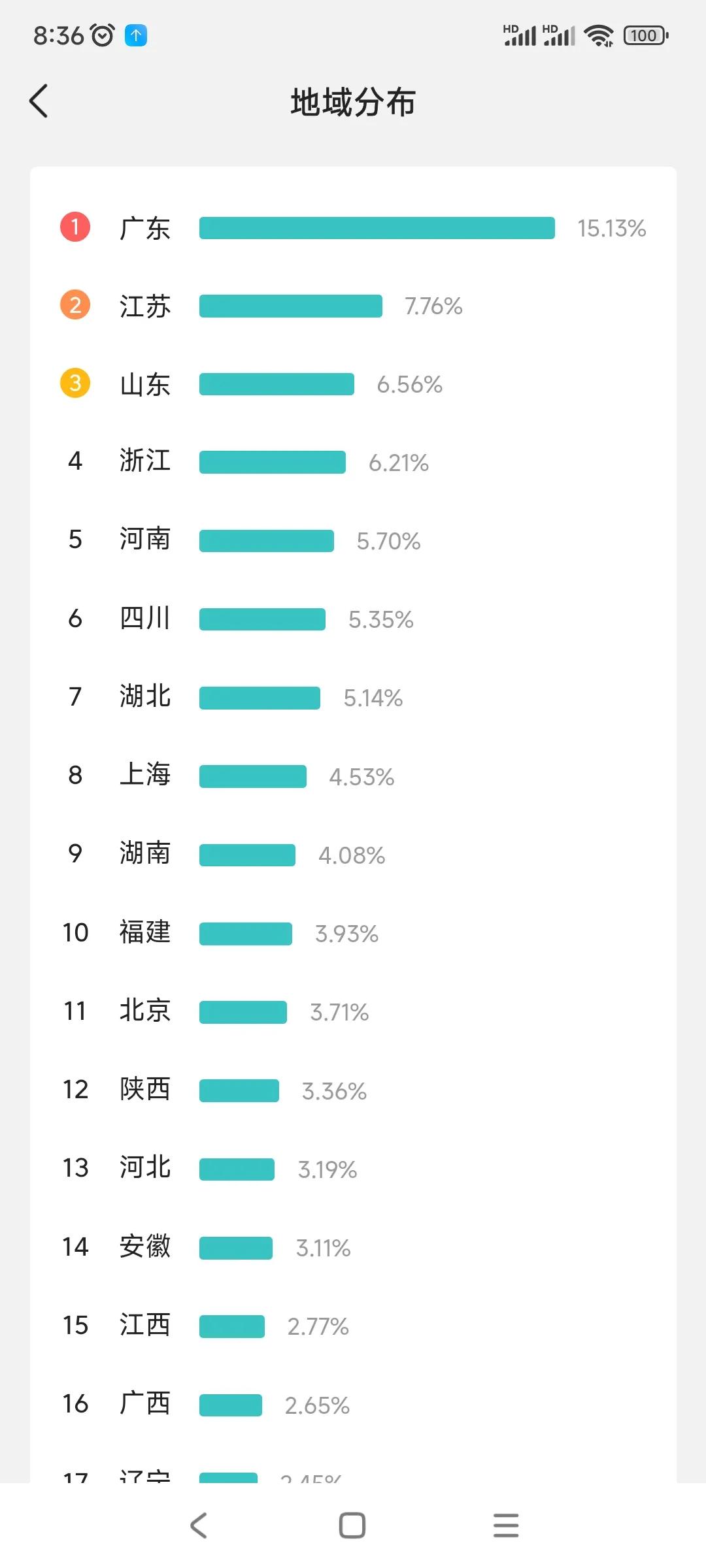Tap the rank 1 badge next to 广东
The height and width of the screenshot is (1568, 706).
coord(75,227)
